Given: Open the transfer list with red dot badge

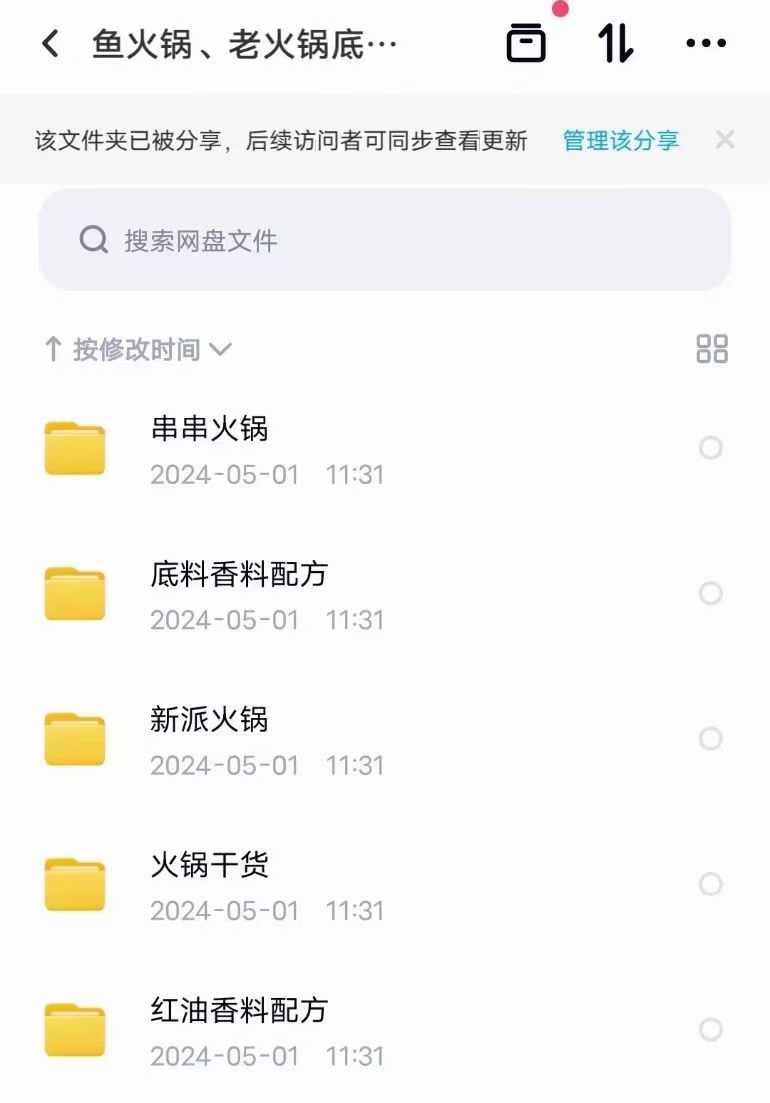Looking at the screenshot, I should point(525,44).
